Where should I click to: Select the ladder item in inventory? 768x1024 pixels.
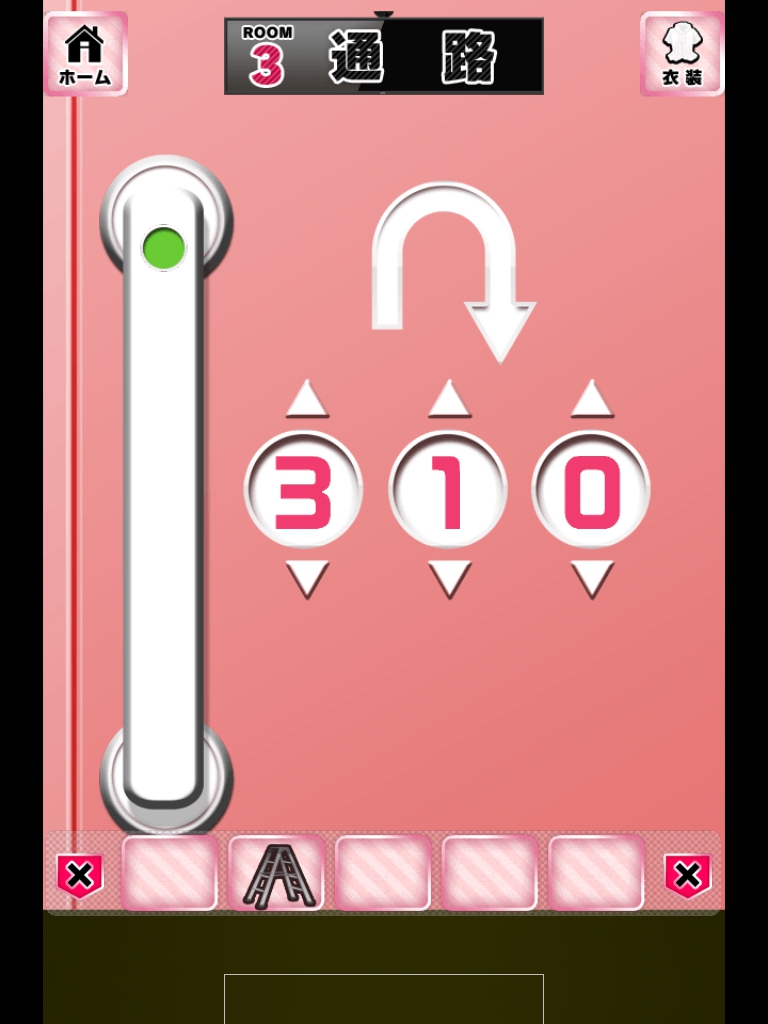[277, 873]
